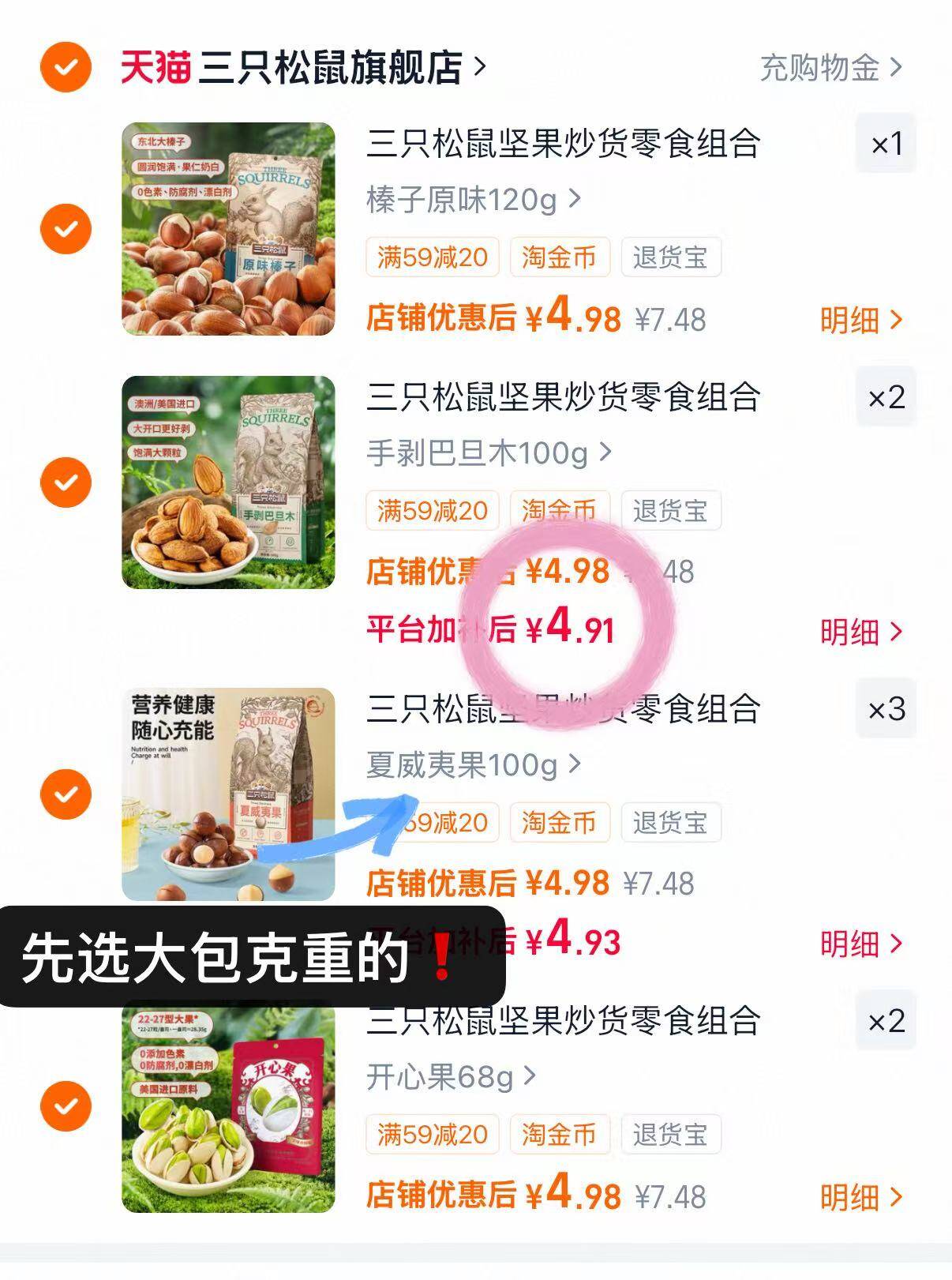Click the 满59减20 tag on pistachios item

click(433, 1135)
